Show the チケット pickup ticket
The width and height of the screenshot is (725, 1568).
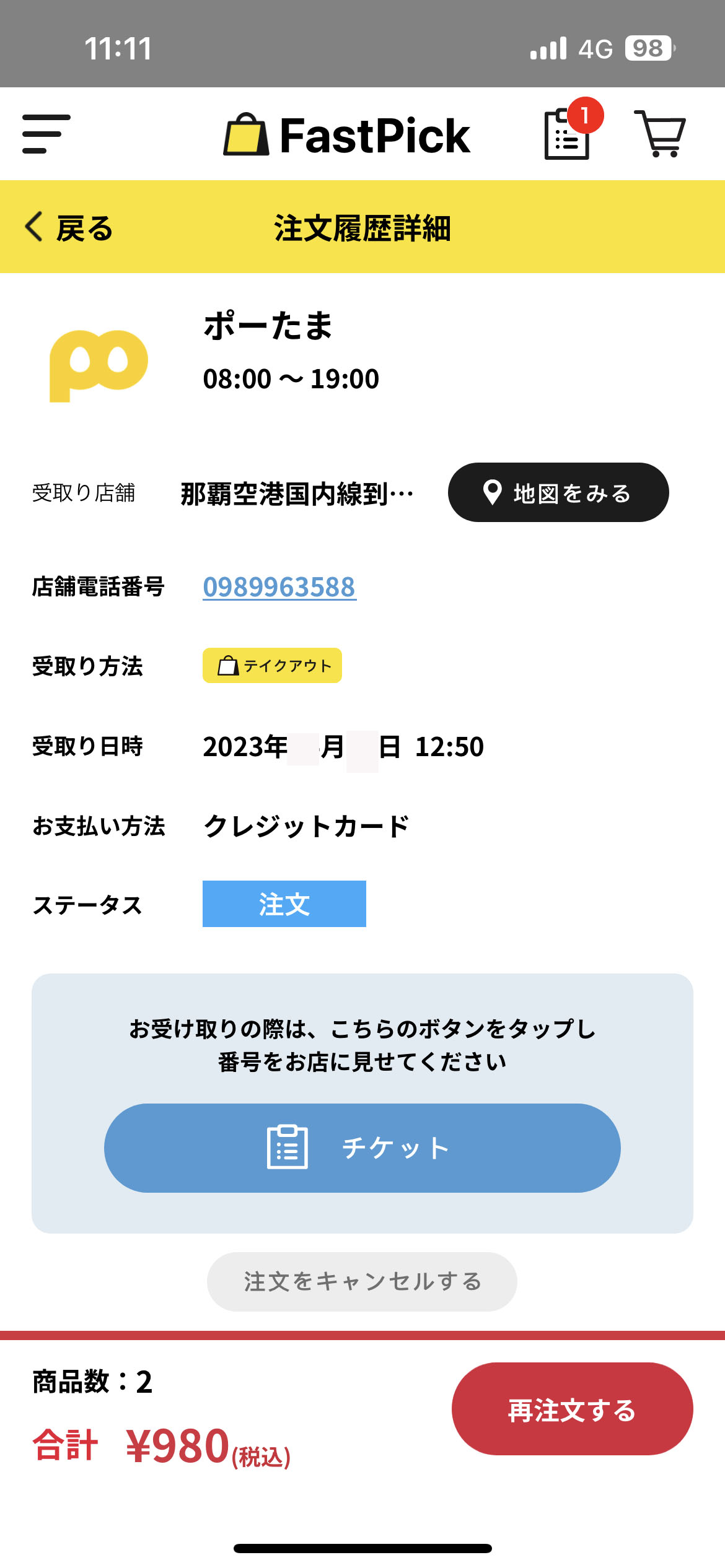point(362,1148)
